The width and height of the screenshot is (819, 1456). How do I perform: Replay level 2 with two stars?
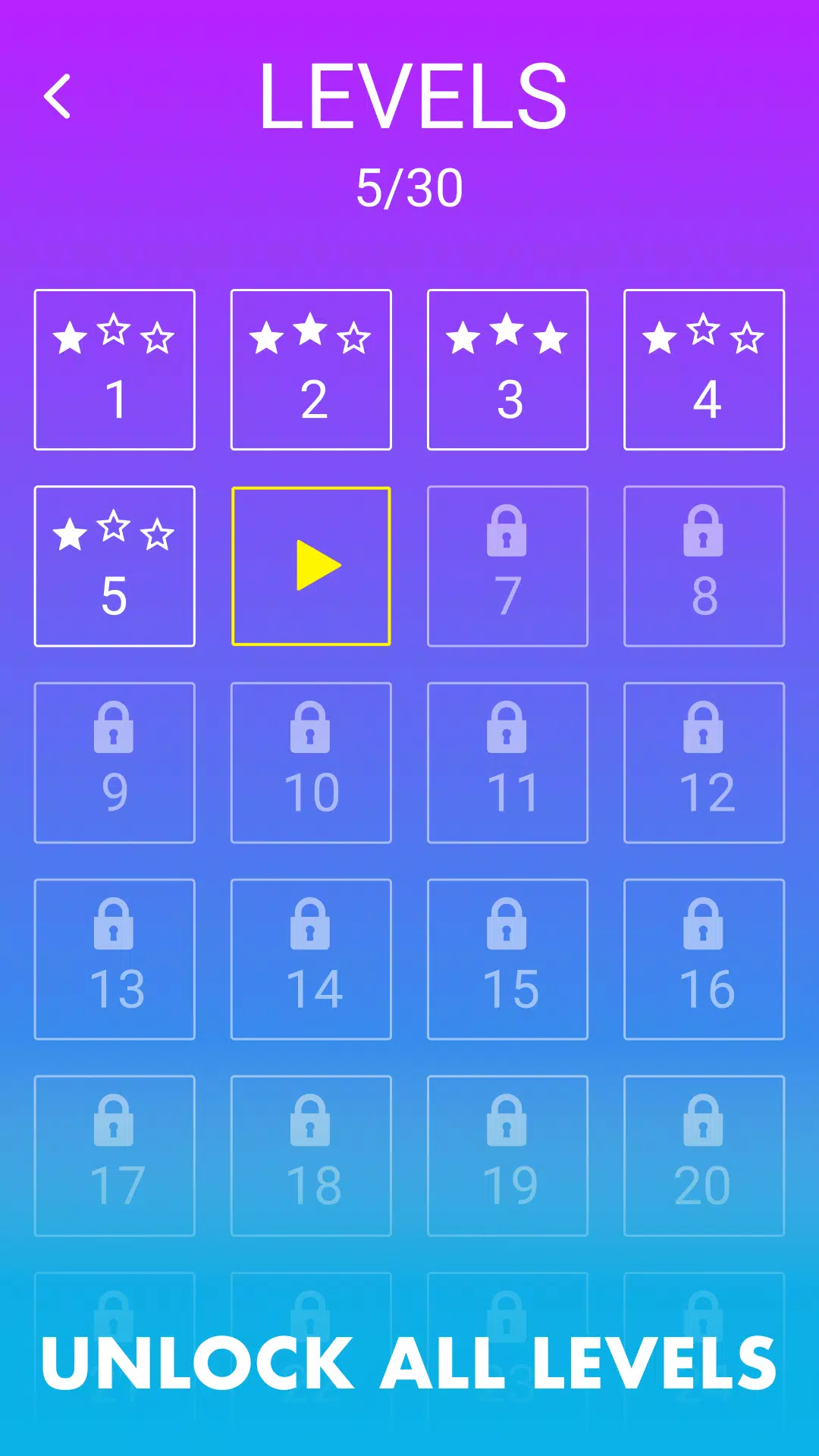click(311, 369)
